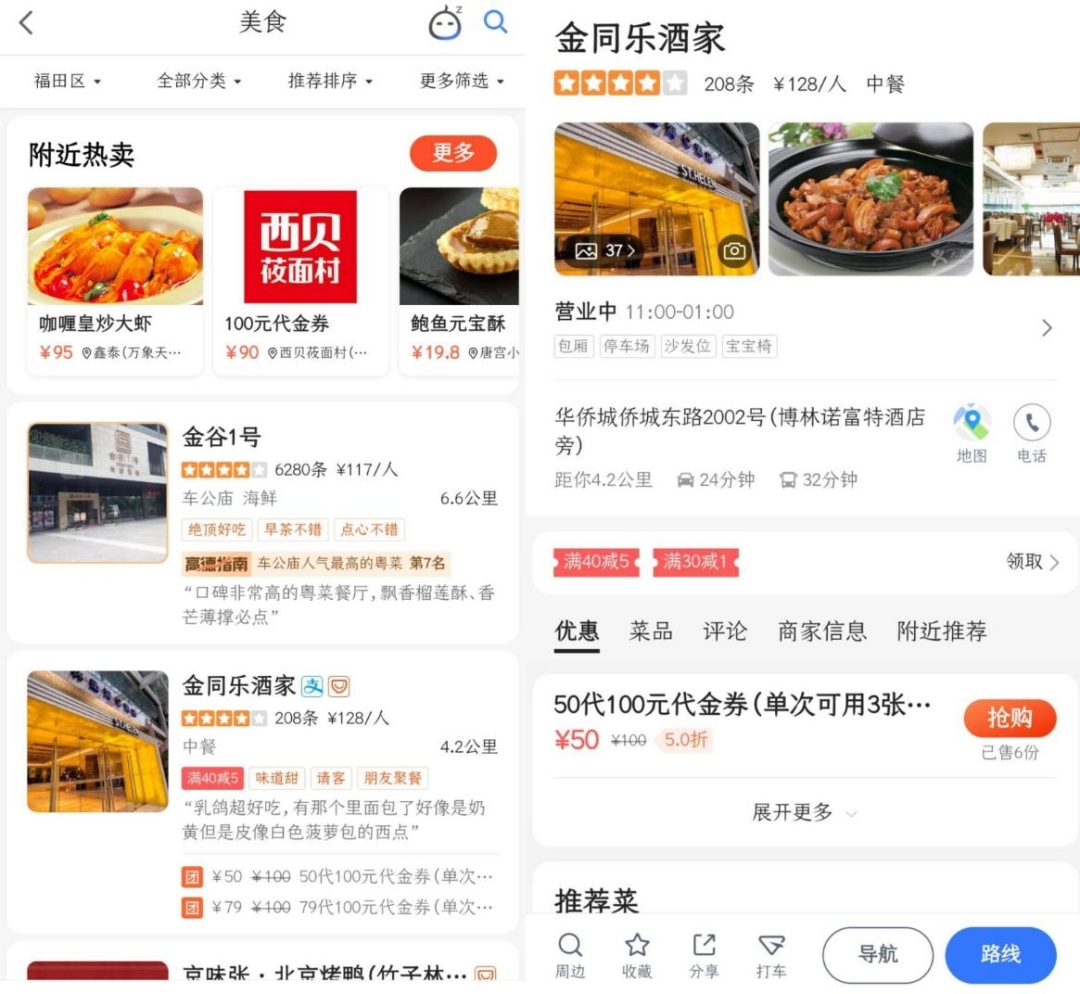Viewport: 1080px width, 994px height.
Task: Claim coupons with 领取
Action: click(x=1032, y=562)
